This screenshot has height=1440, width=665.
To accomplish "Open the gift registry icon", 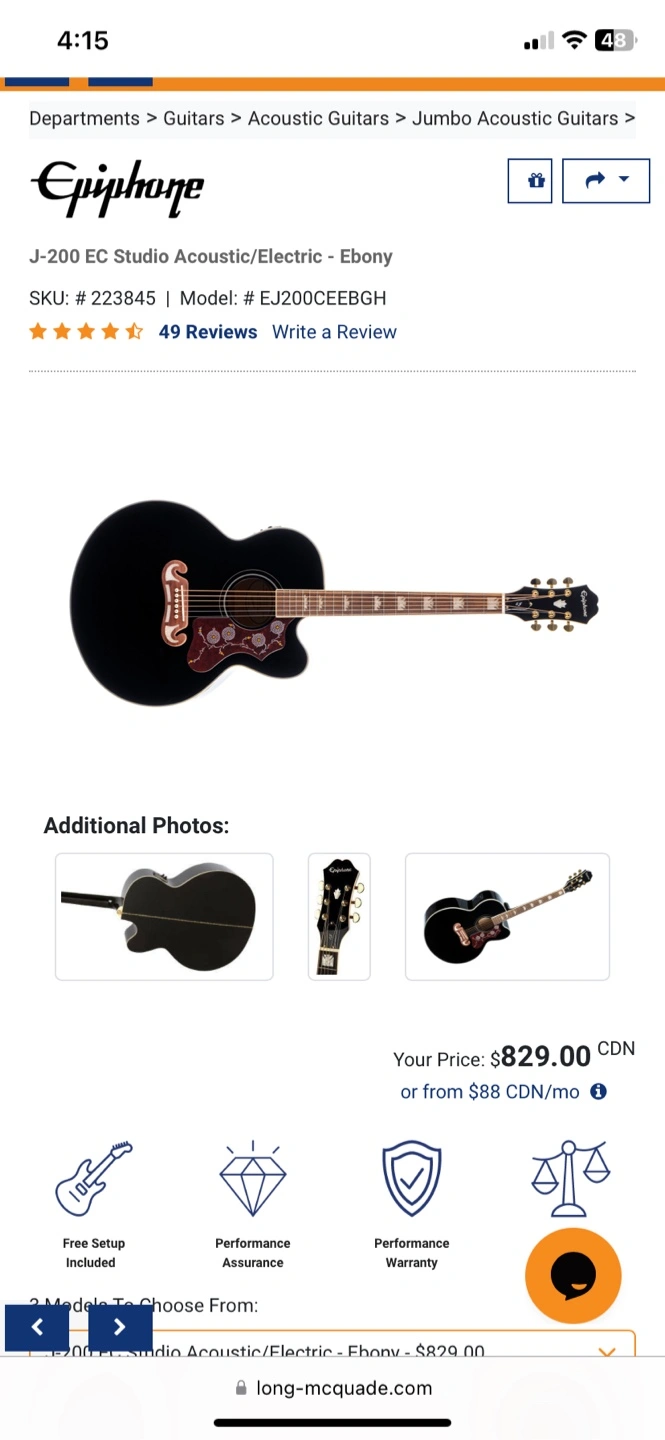I will [530, 181].
